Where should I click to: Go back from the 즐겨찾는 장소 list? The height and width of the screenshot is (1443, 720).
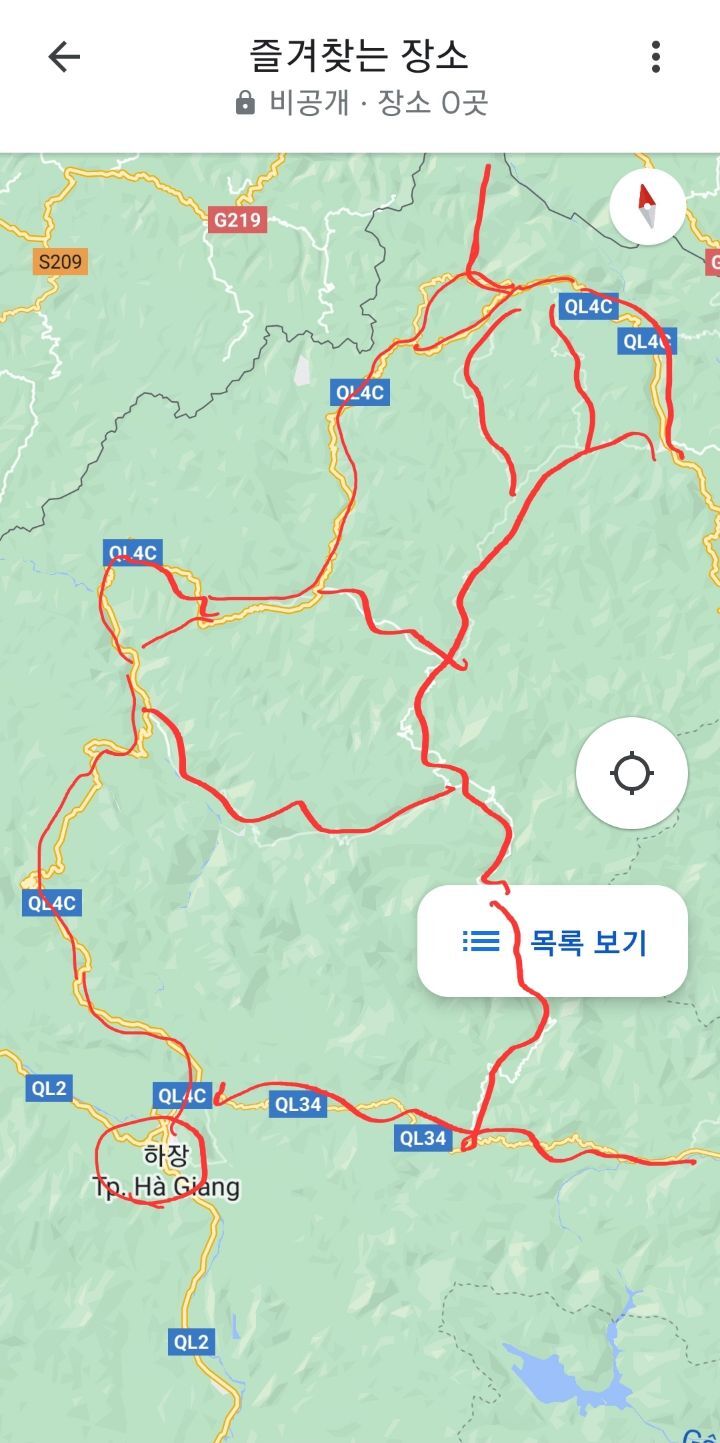[64, 57]
